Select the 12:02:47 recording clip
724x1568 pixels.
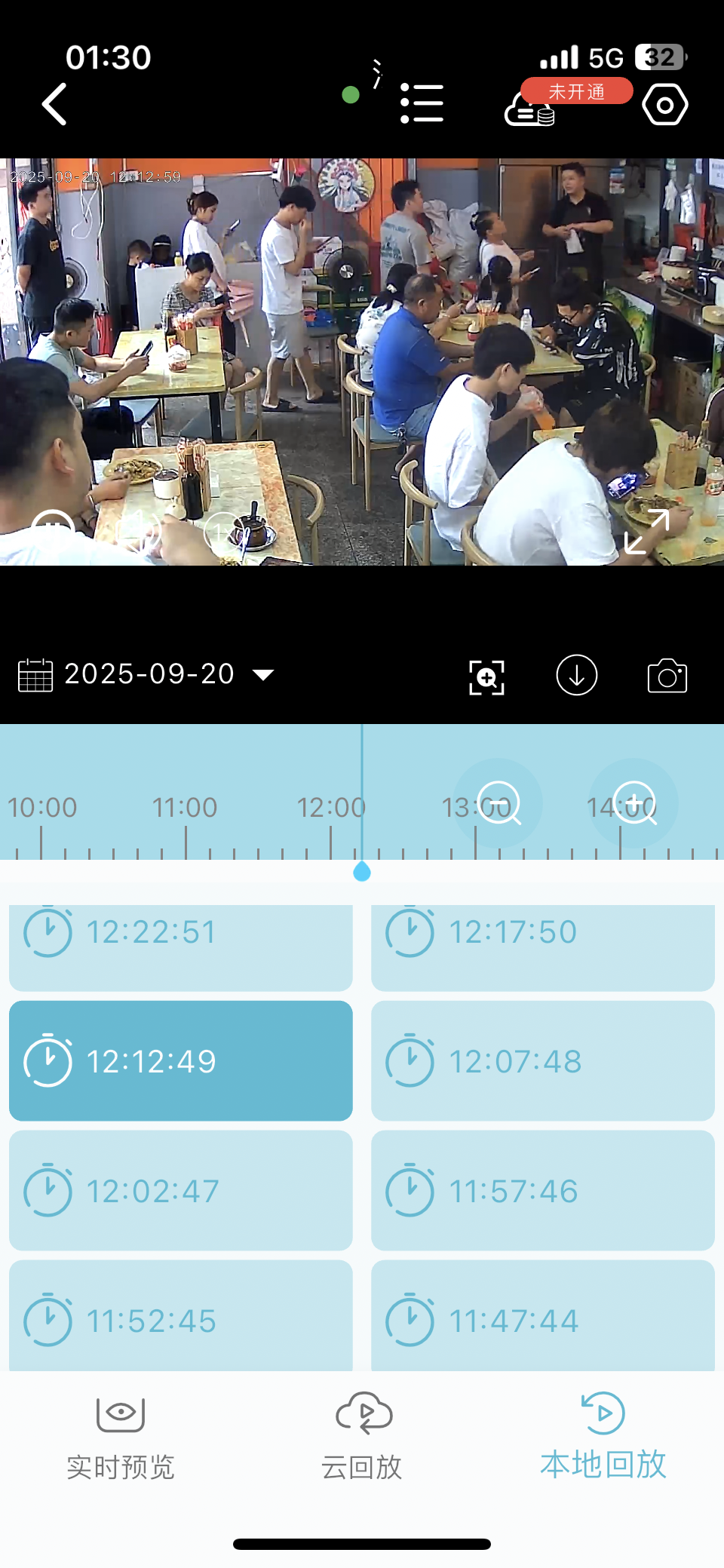coord(180,1191)
